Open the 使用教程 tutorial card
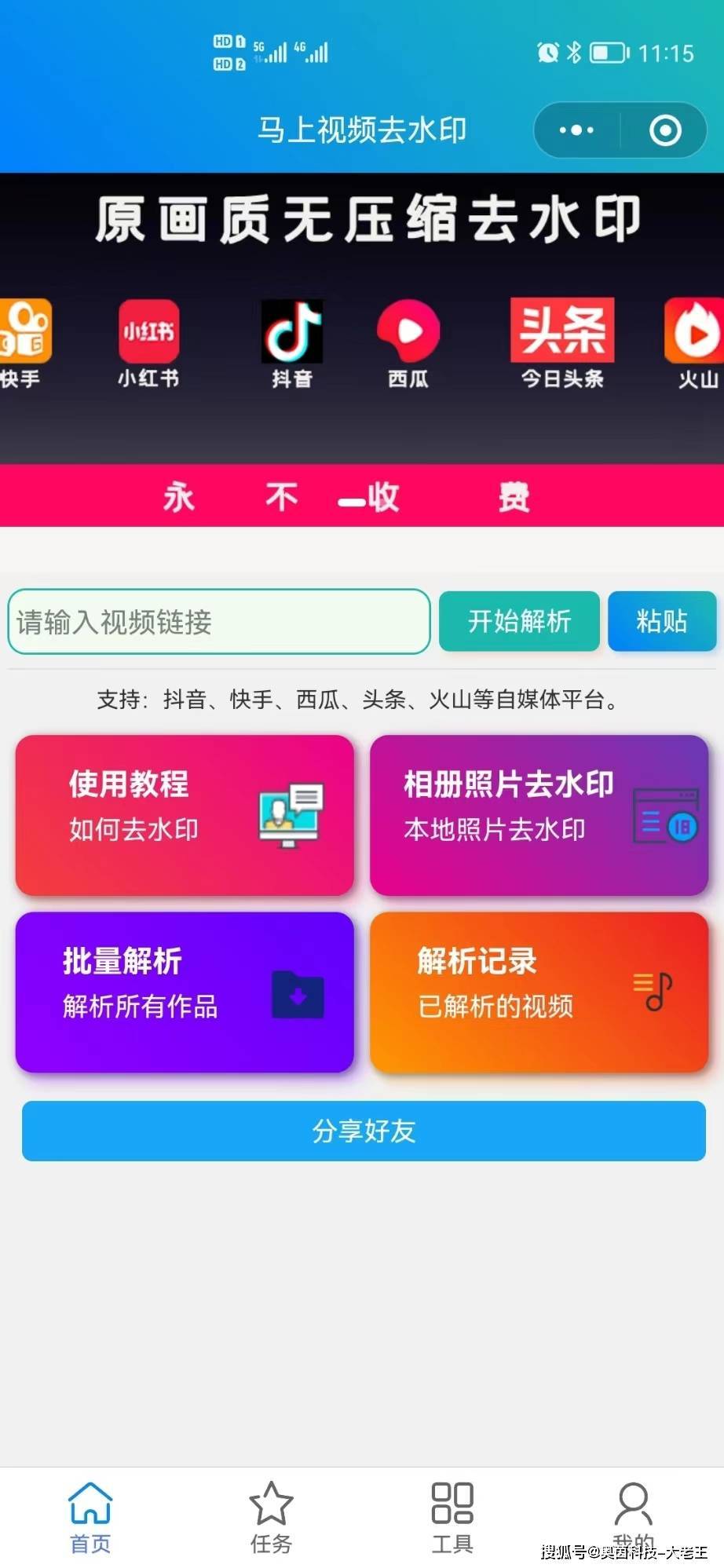The height and width of the screenshot is (1568, 724). pyautogui.click(x=185, y=815)
